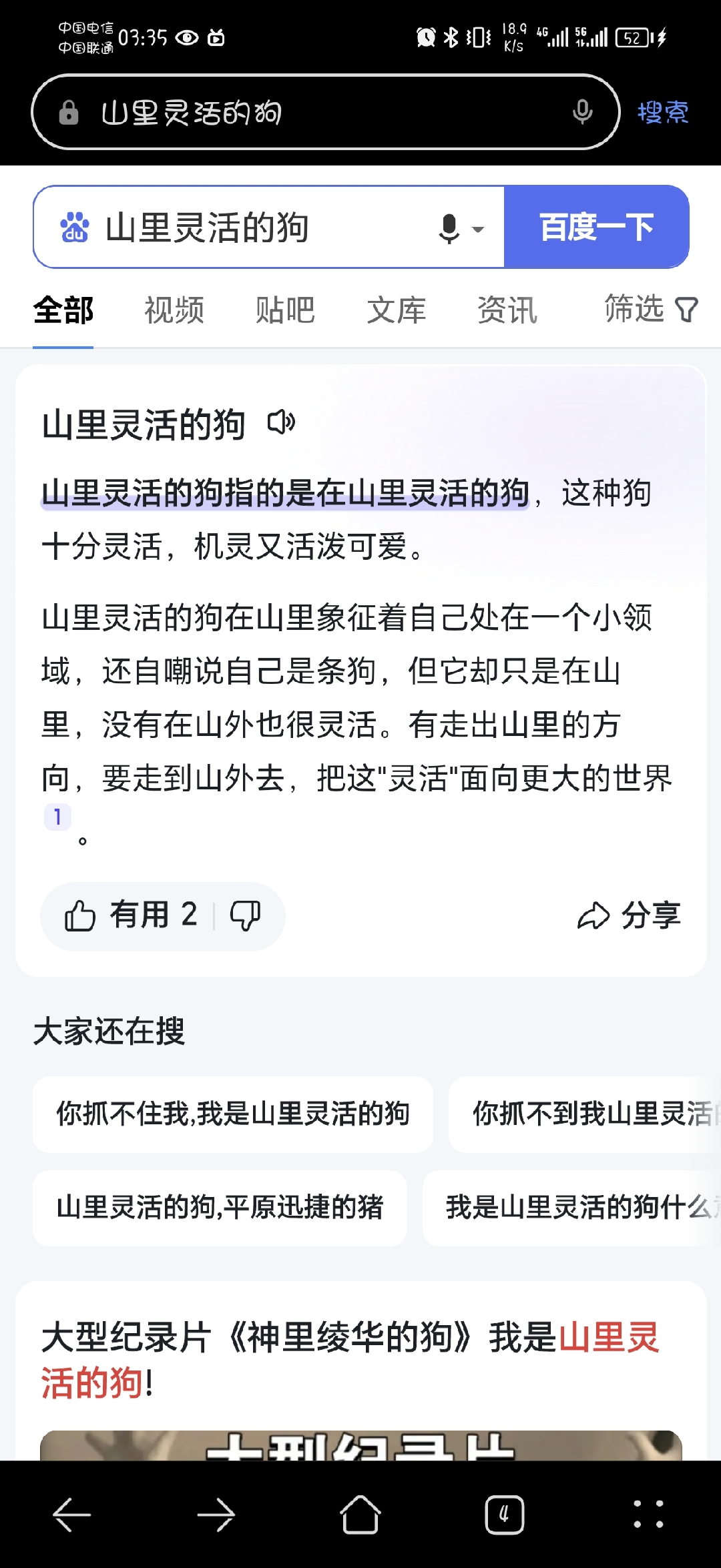Open the Baidu voice search dropdown
Screen dimensions: 721x1568
coord(461,228)
